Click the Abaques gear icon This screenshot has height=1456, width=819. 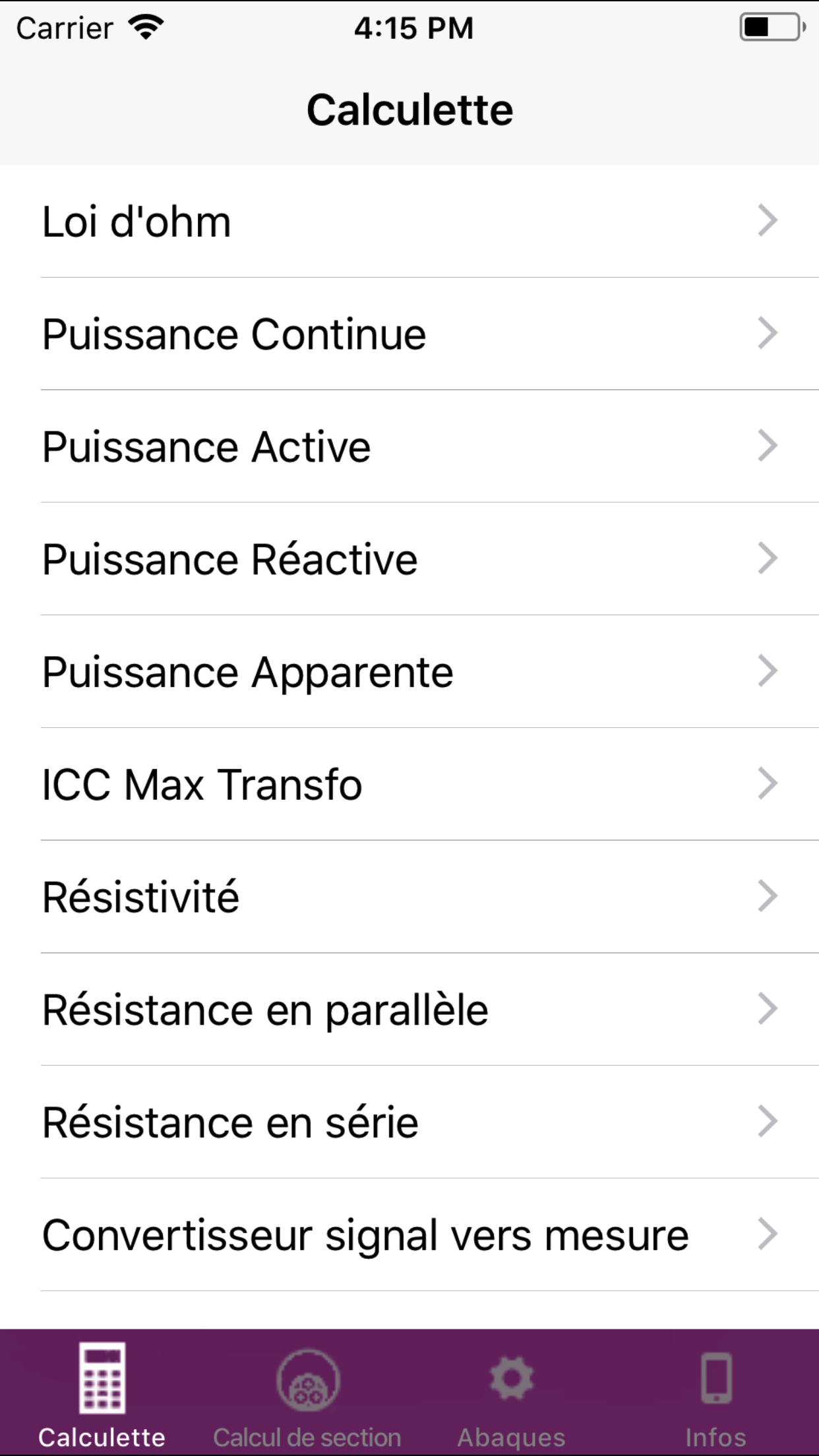[511, 1375]
